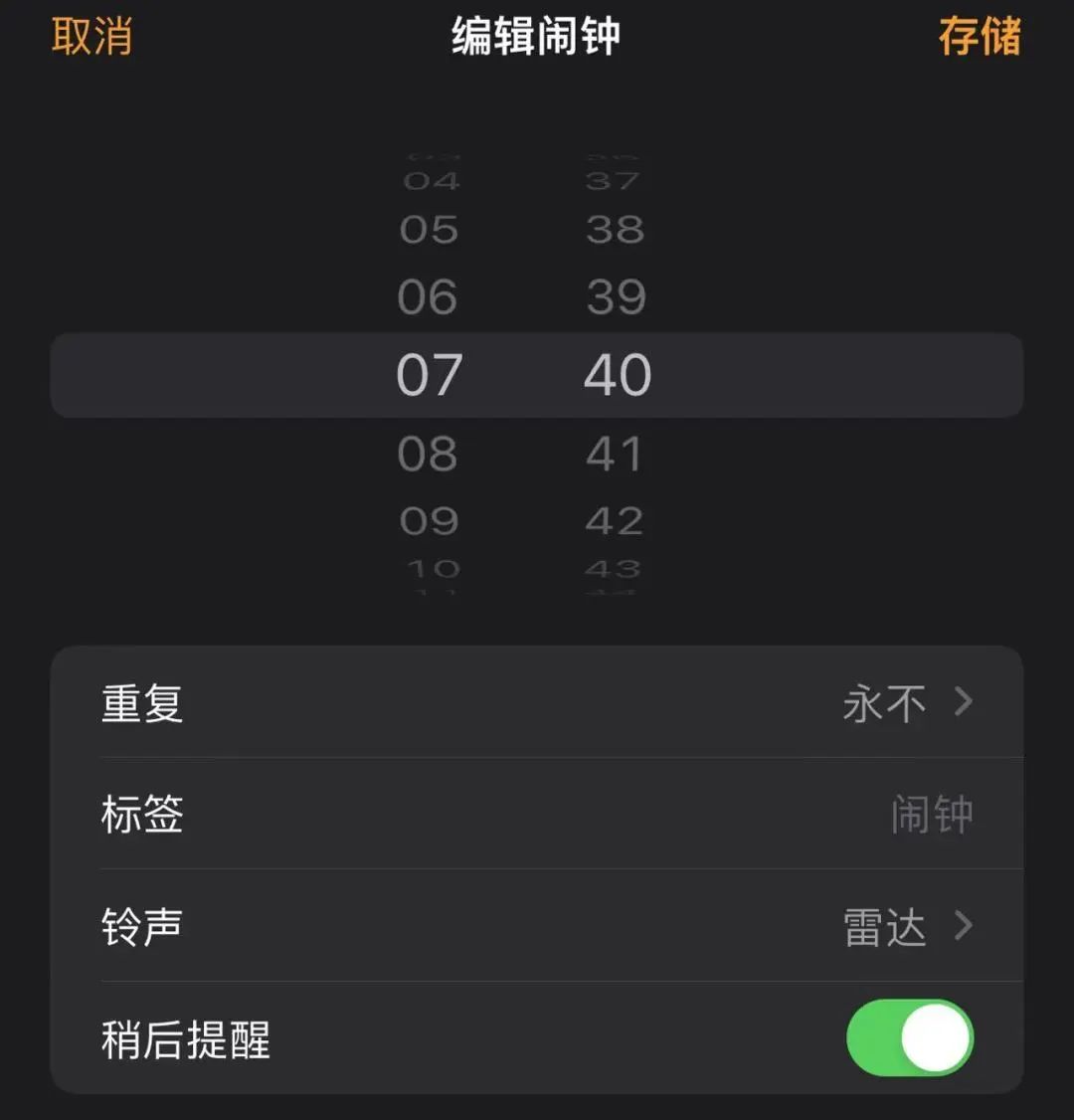Save the alarm with 存储
The width and height of the screenshot is (1074, 1120).
click(x=980, y=37)
